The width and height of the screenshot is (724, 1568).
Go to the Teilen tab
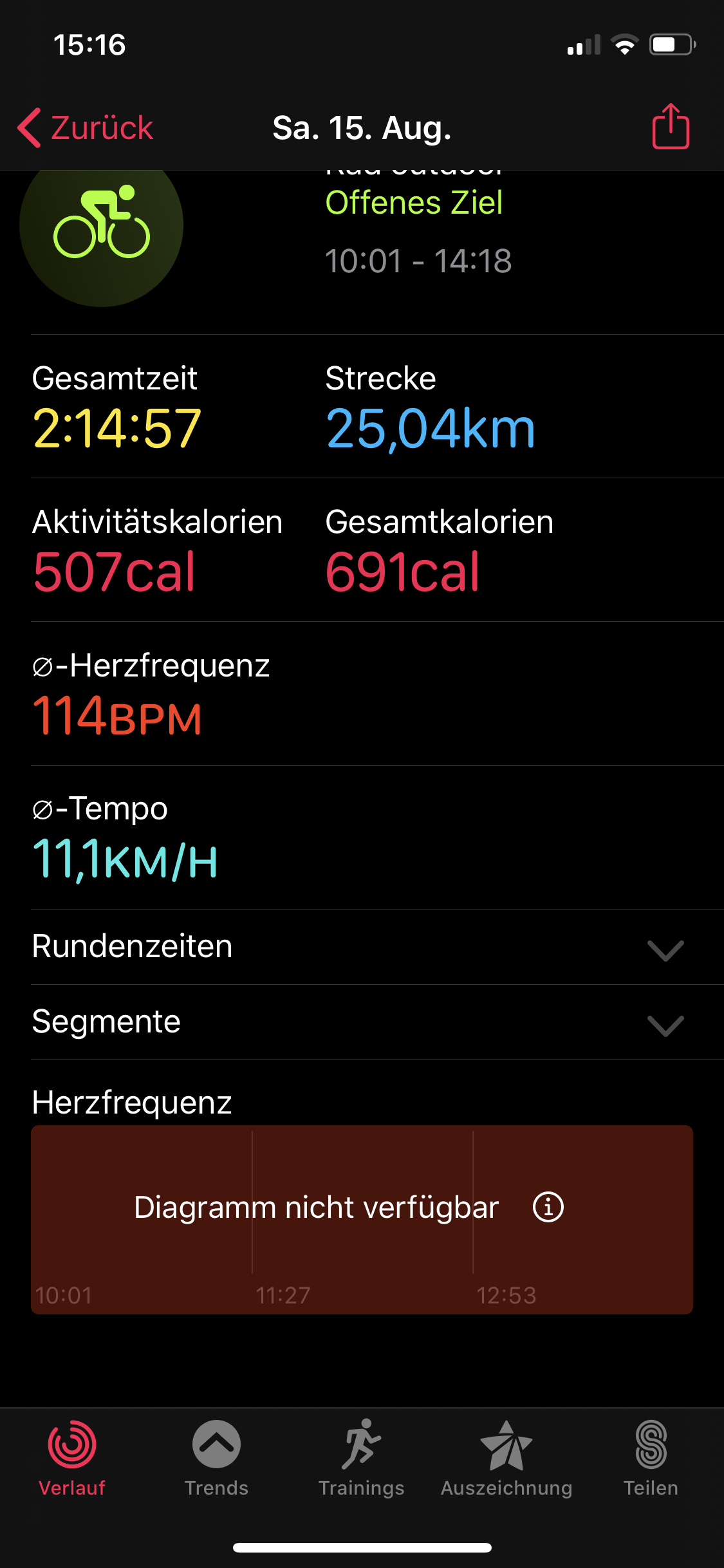651,1459
